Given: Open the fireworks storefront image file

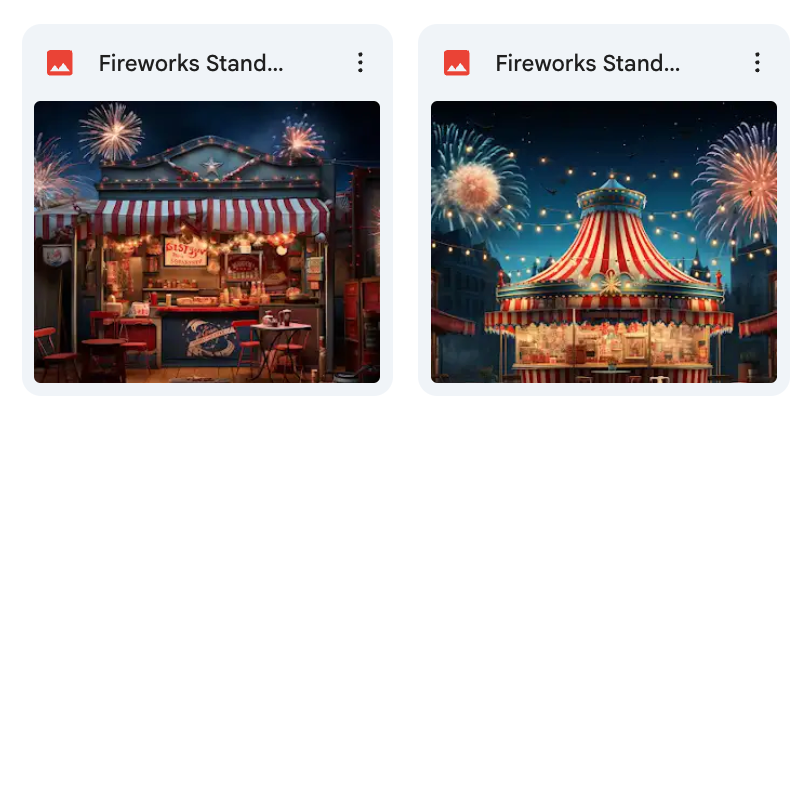Looking at the screenshot, I should (207, 242).
